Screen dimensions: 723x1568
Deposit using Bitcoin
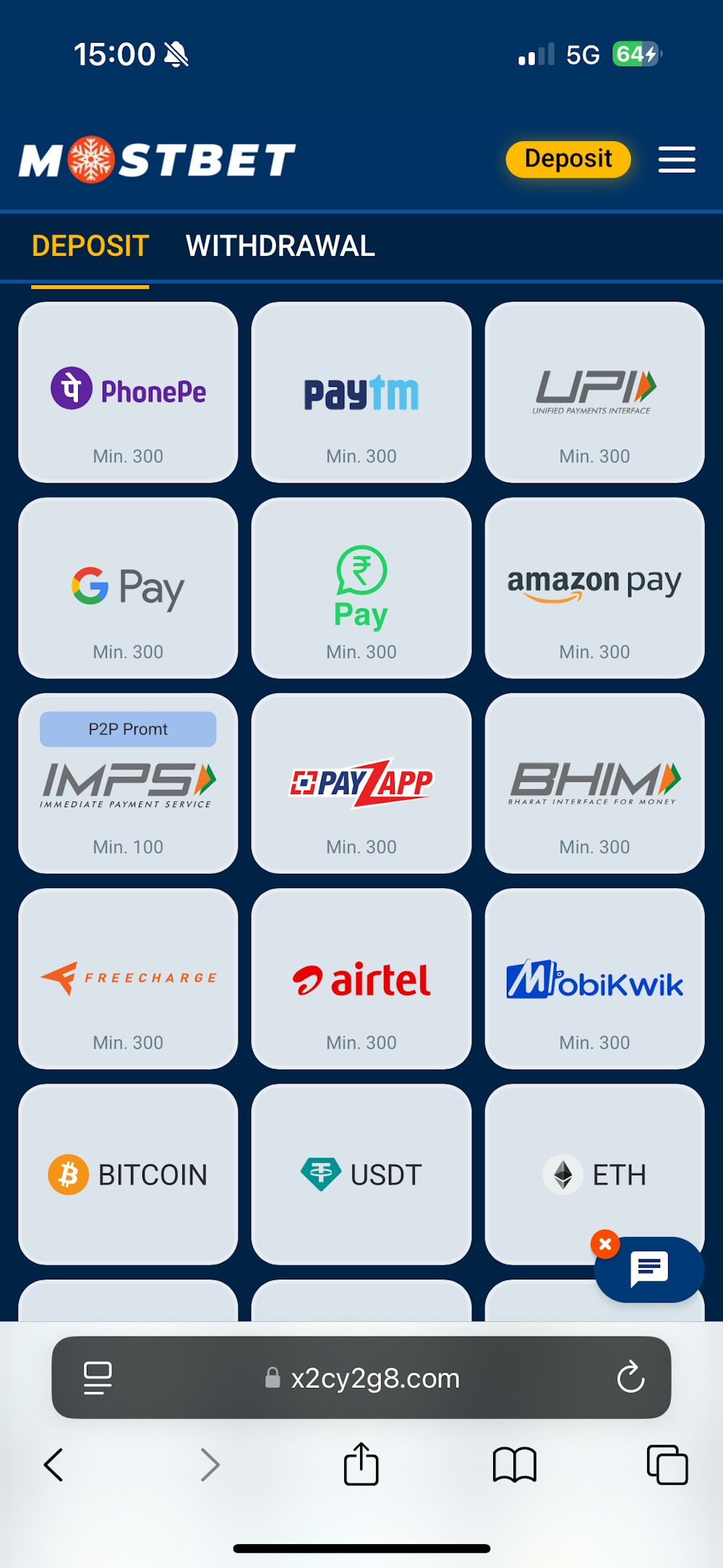point(128,1174)
